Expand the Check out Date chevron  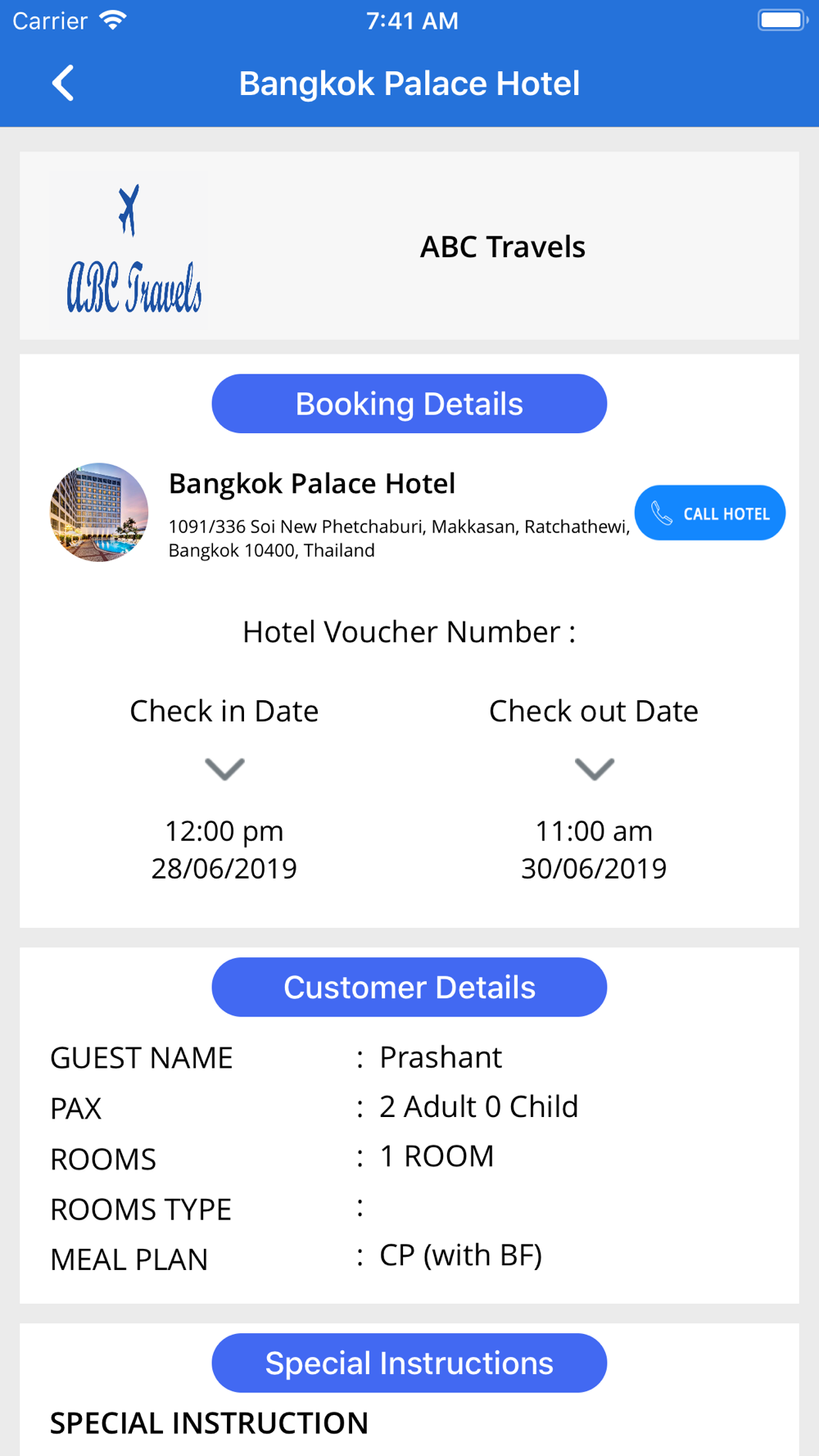594,769
